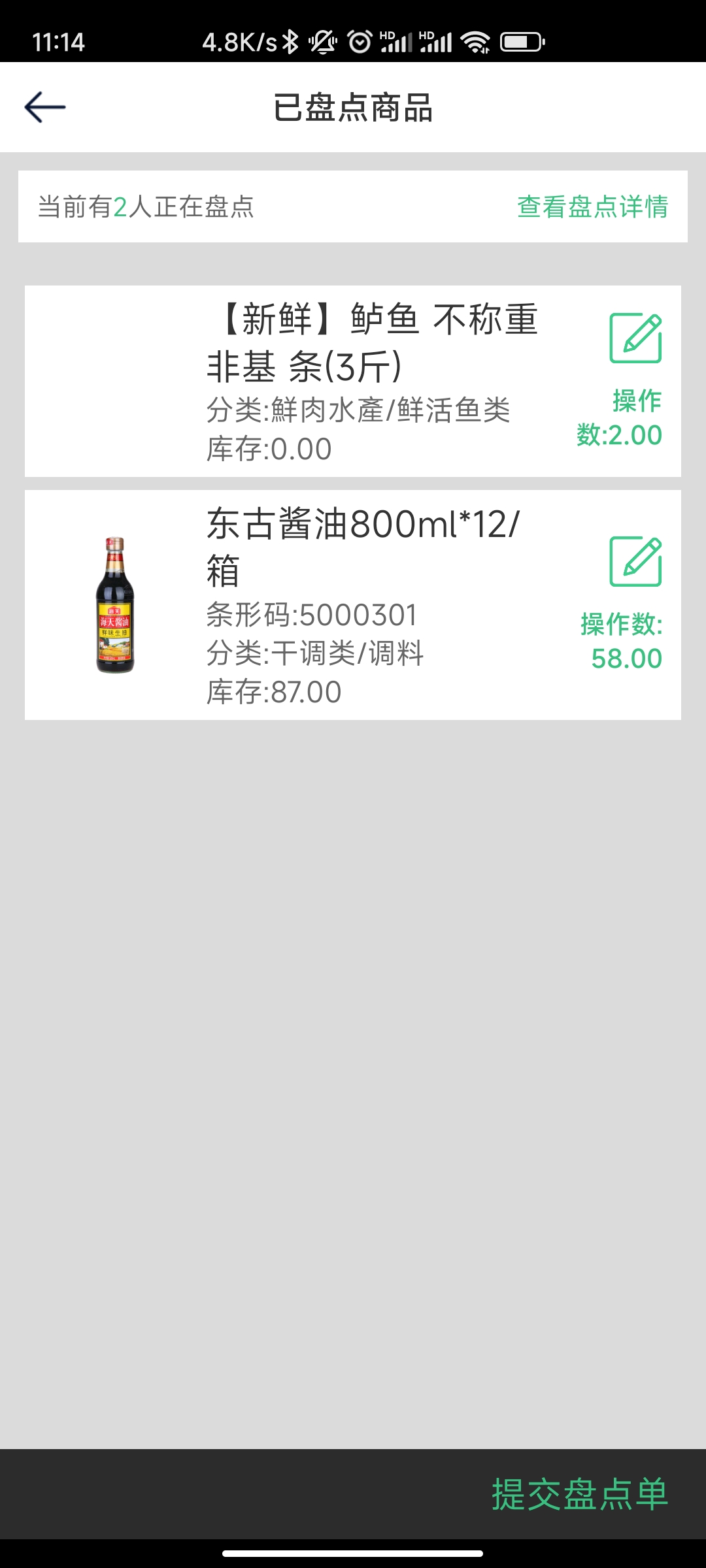706x1568 pixels.
Task: Go back from 已盘点商品 screen
Action: pyautogui.click(x=45, y=107)
